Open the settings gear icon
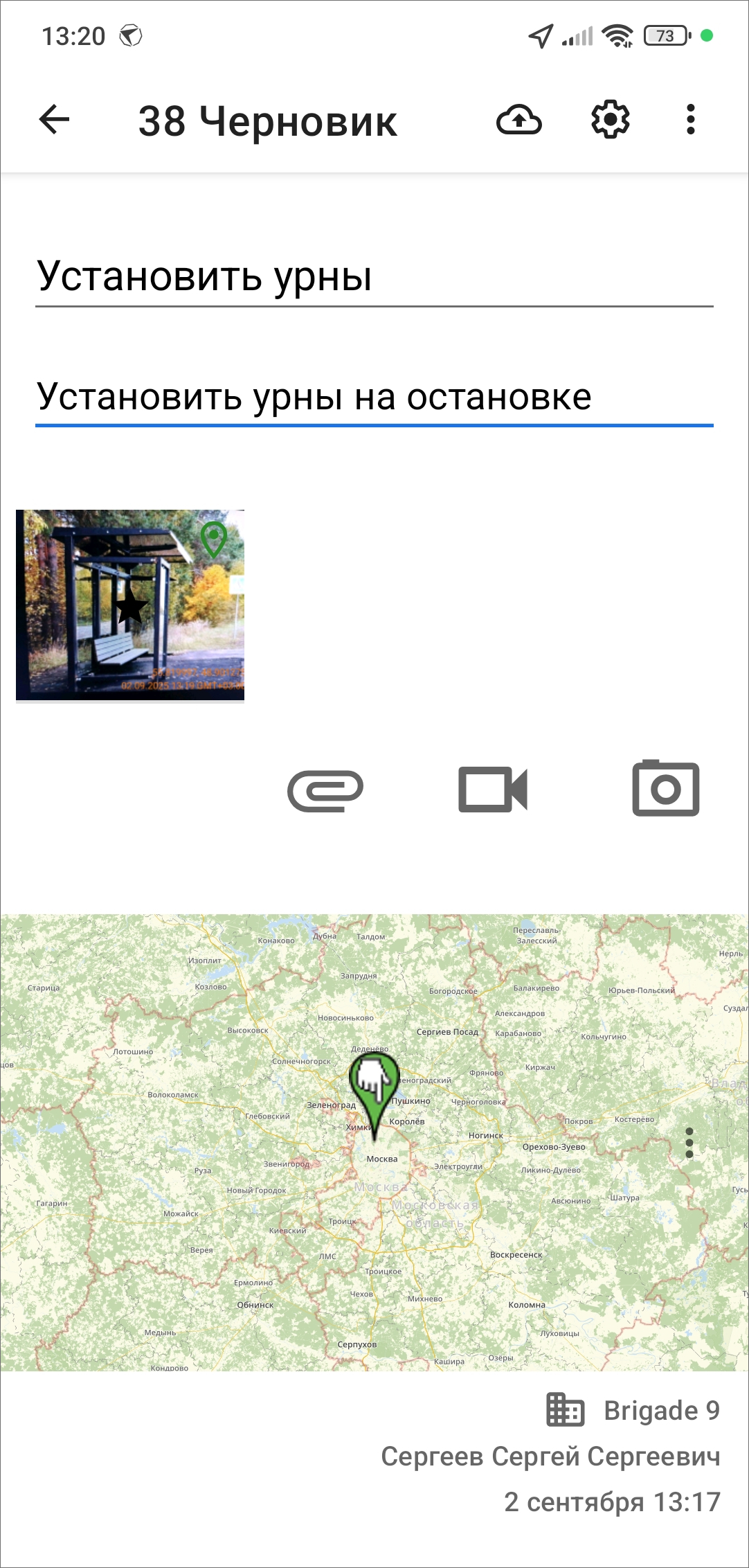Screen dimensions: 749x1568 (610, 120)
